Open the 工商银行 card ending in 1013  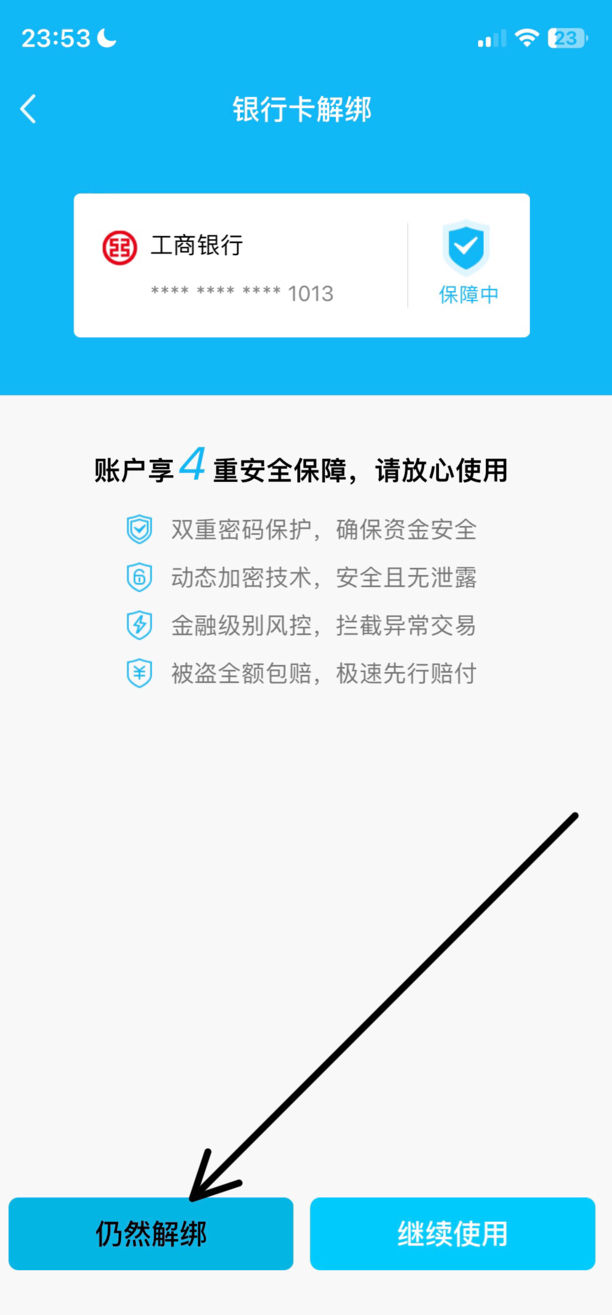pyautogui.click(x=240, y=266)
